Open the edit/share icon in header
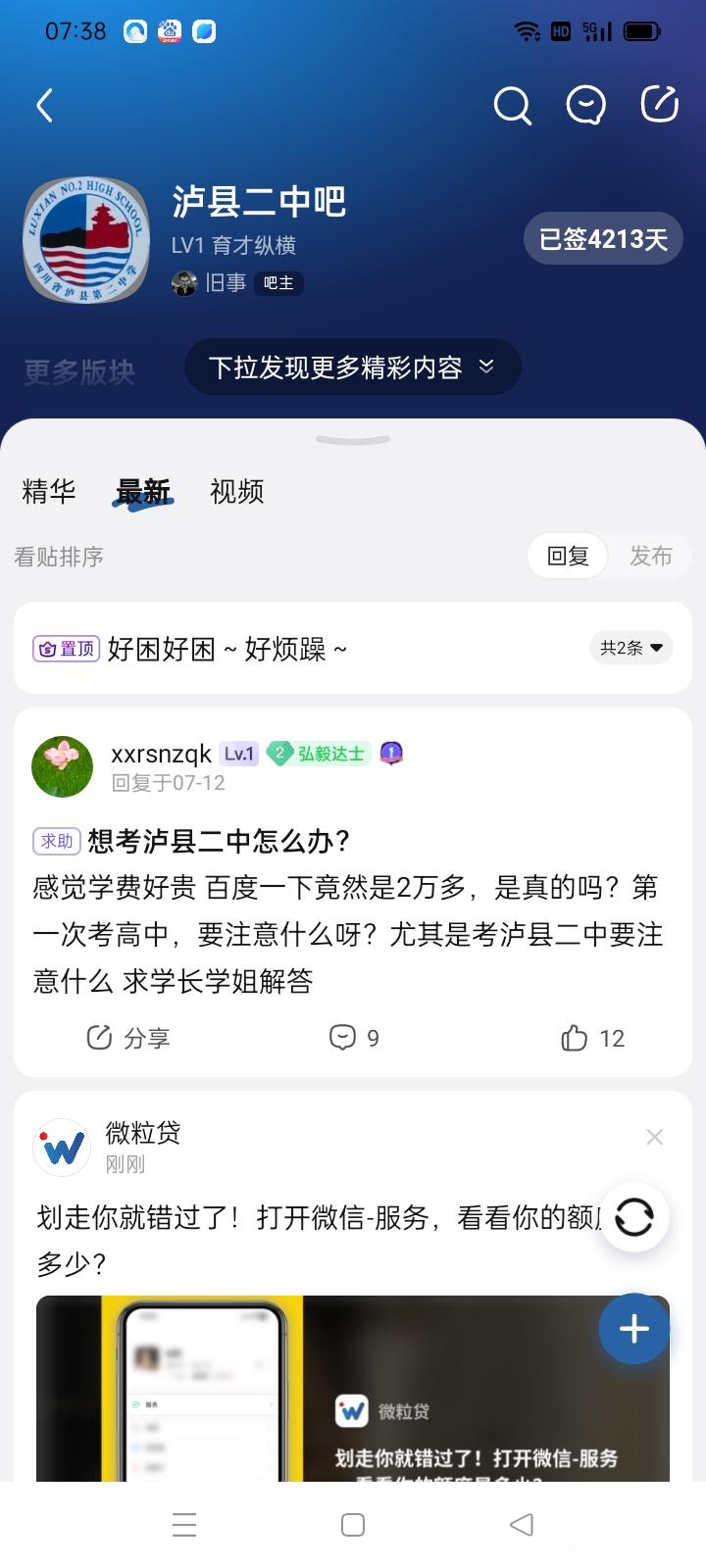Viewport: 706px width, 1568px height. 659,105
